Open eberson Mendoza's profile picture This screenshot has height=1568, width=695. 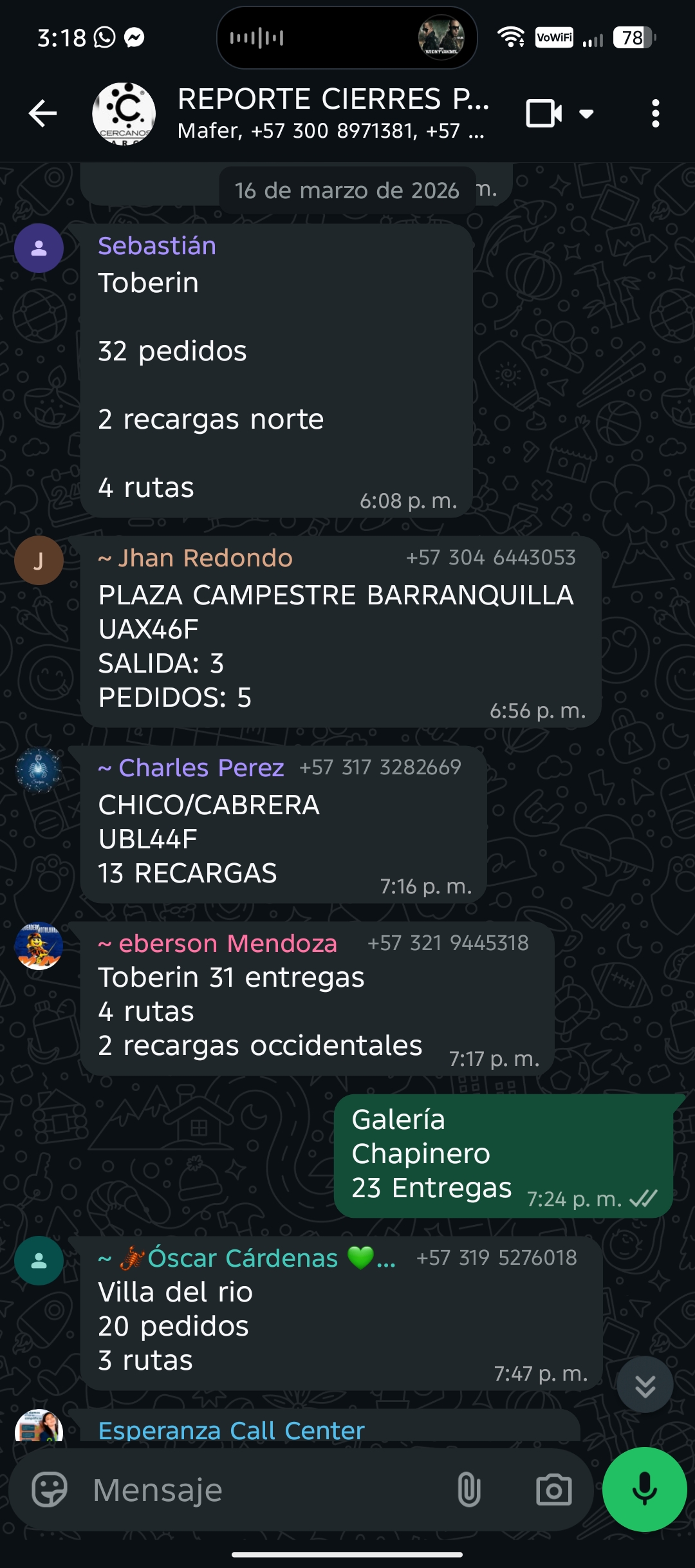(39, 946)
